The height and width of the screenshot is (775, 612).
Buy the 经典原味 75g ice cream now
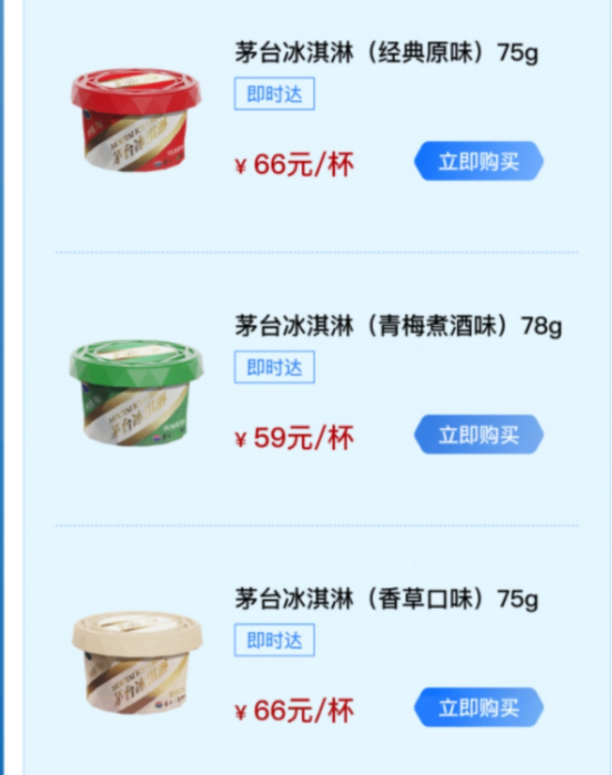pyautogui.click(x=478, y=162)
